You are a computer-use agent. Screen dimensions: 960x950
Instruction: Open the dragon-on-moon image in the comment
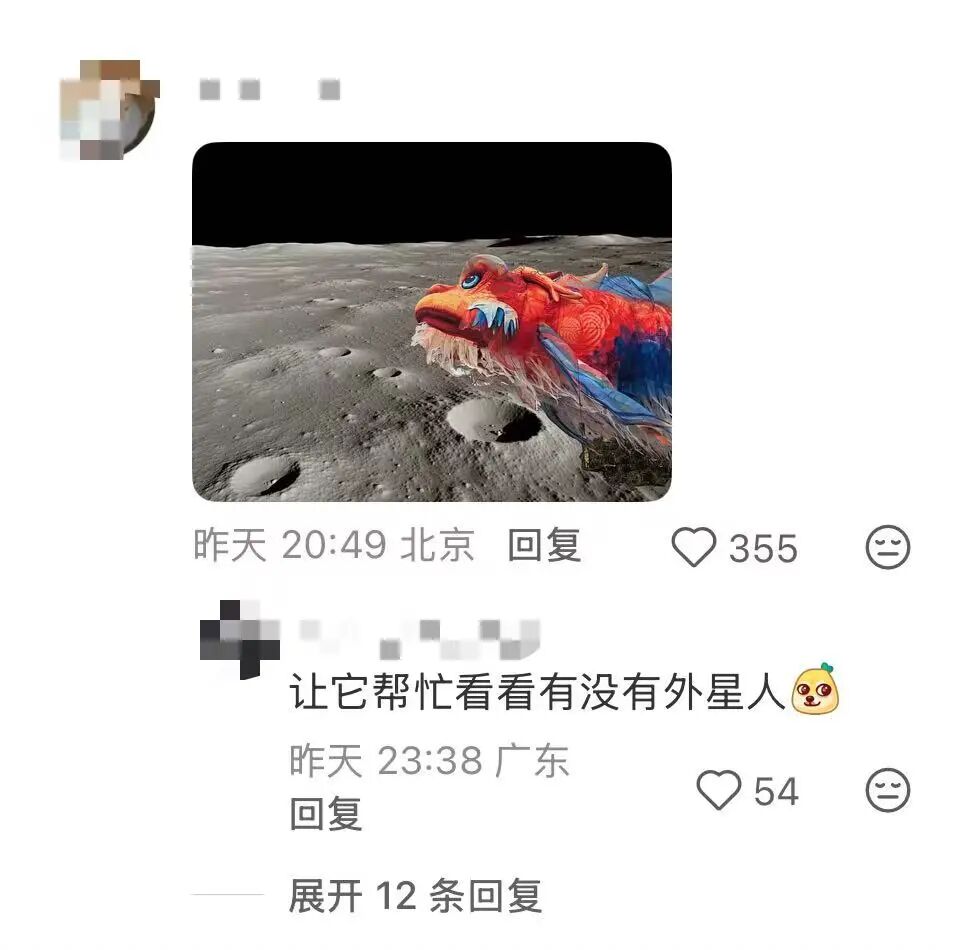coord(431,321)
